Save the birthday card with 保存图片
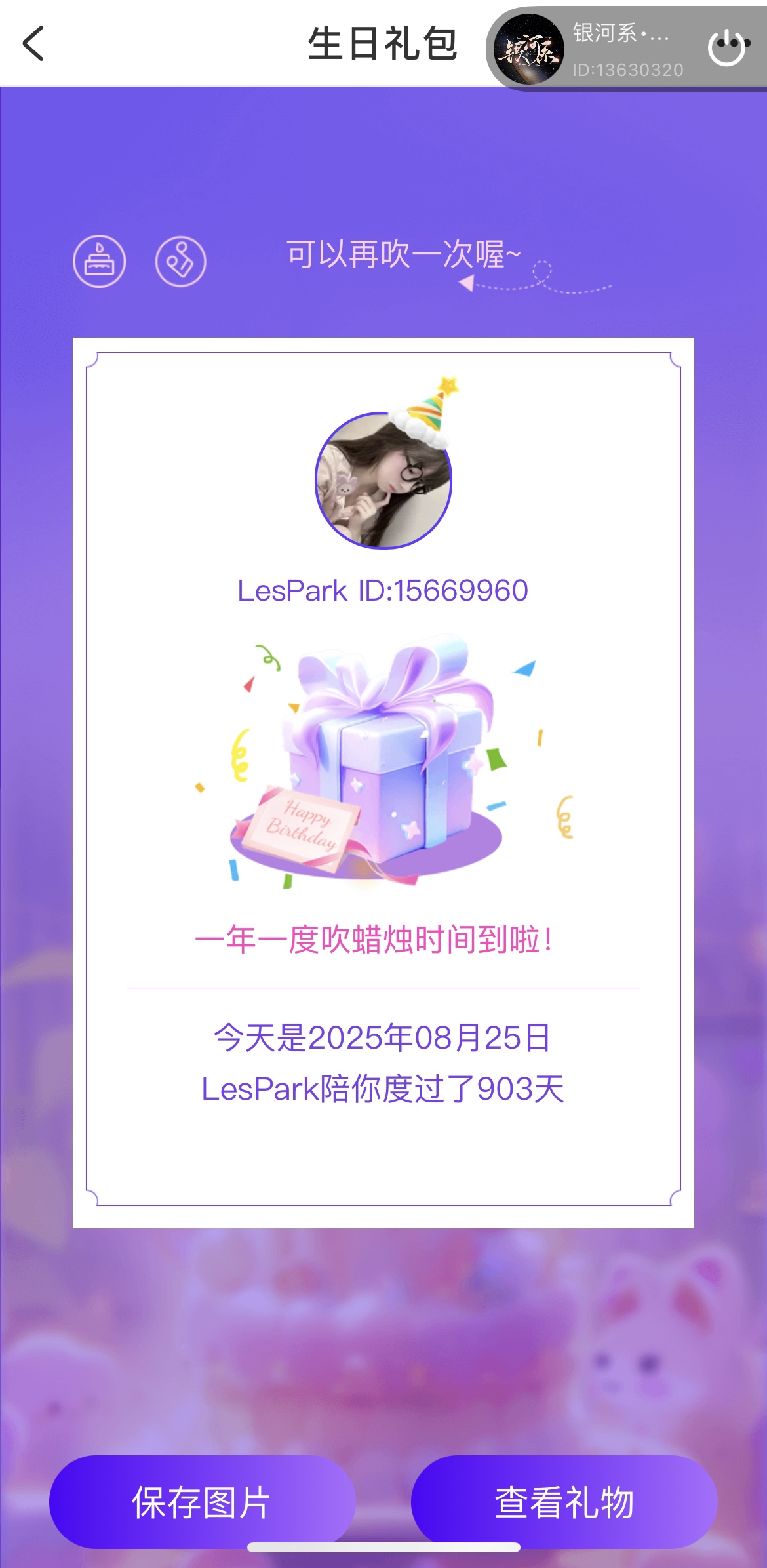The image size is (767, 1568). tap(203, 1501)
